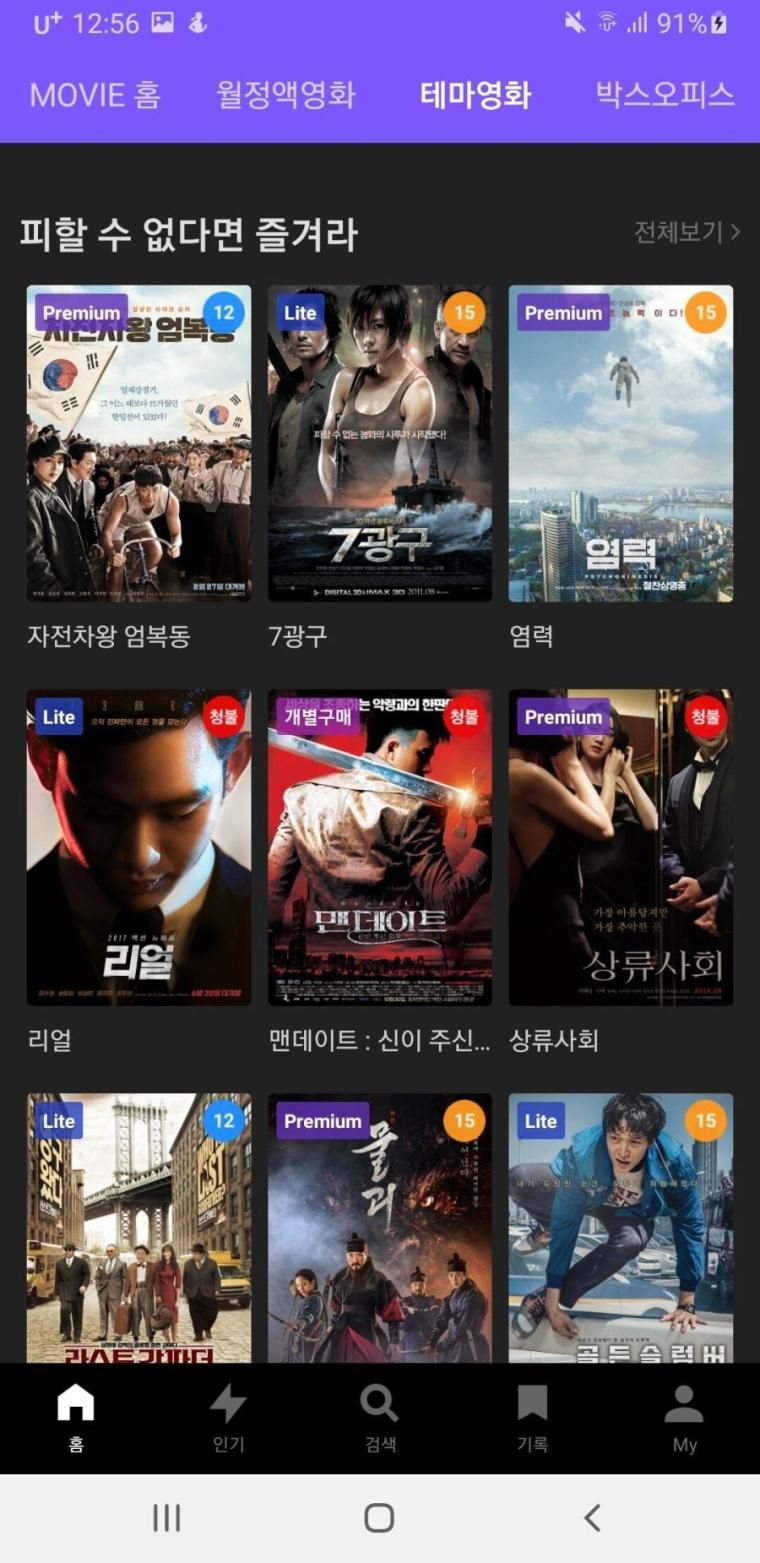760x1563 pixels.
Task: Open the 월정액영화 tab
Action: pos(286,95)
